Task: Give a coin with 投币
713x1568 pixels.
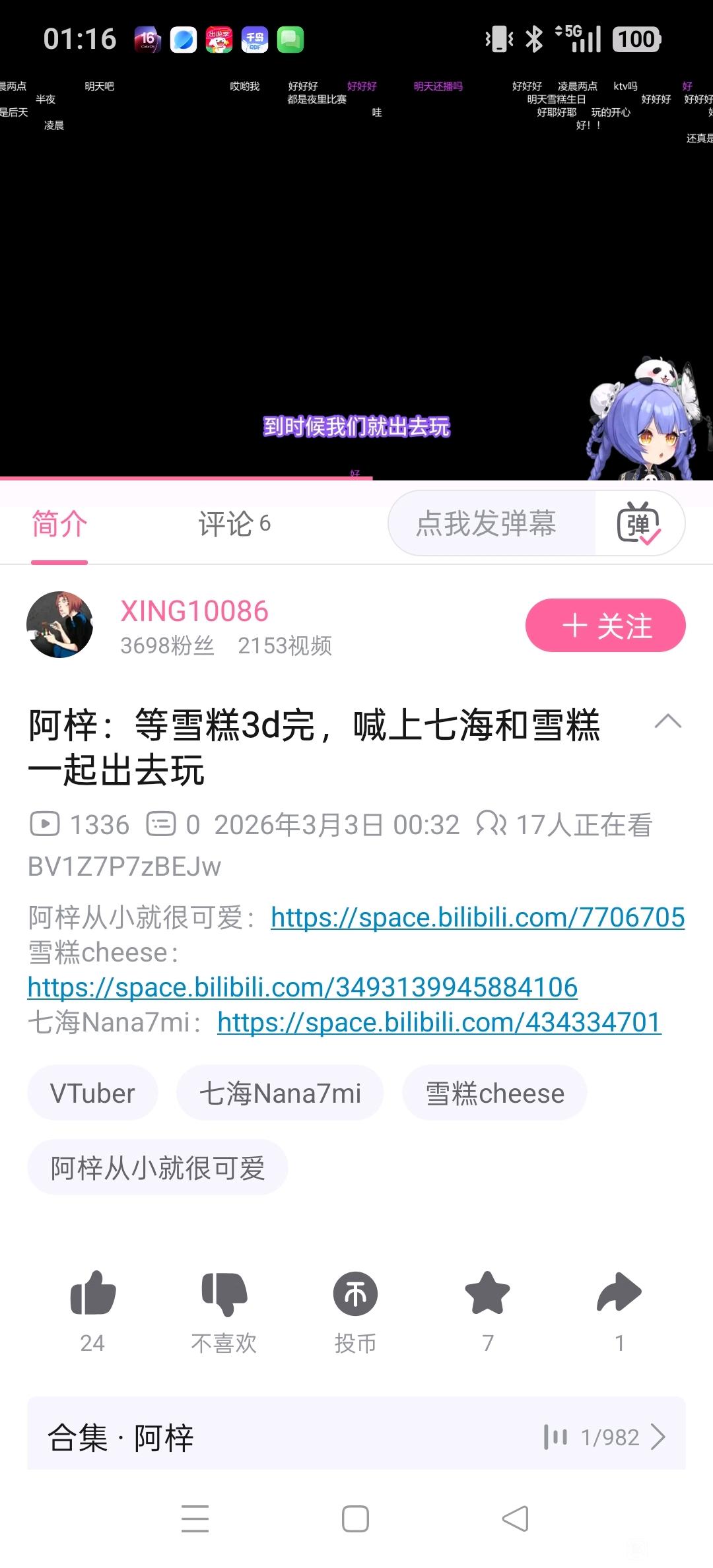Action: (x=355, y=1293)
